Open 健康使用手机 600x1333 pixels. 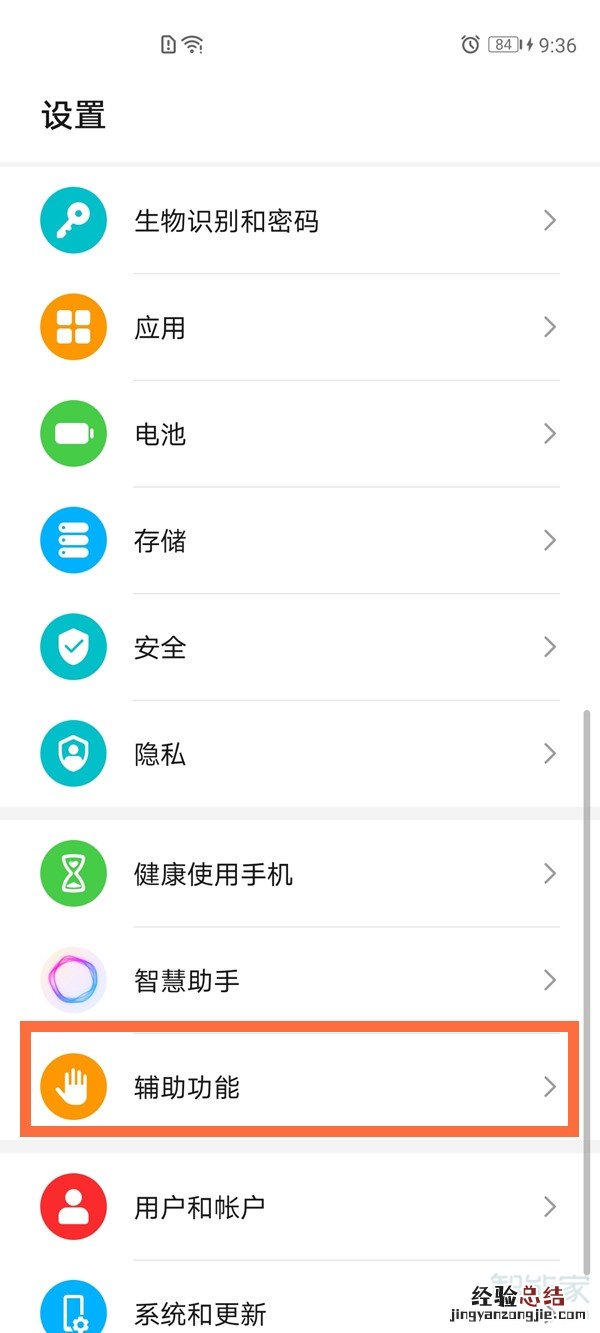tap(300, 875)
